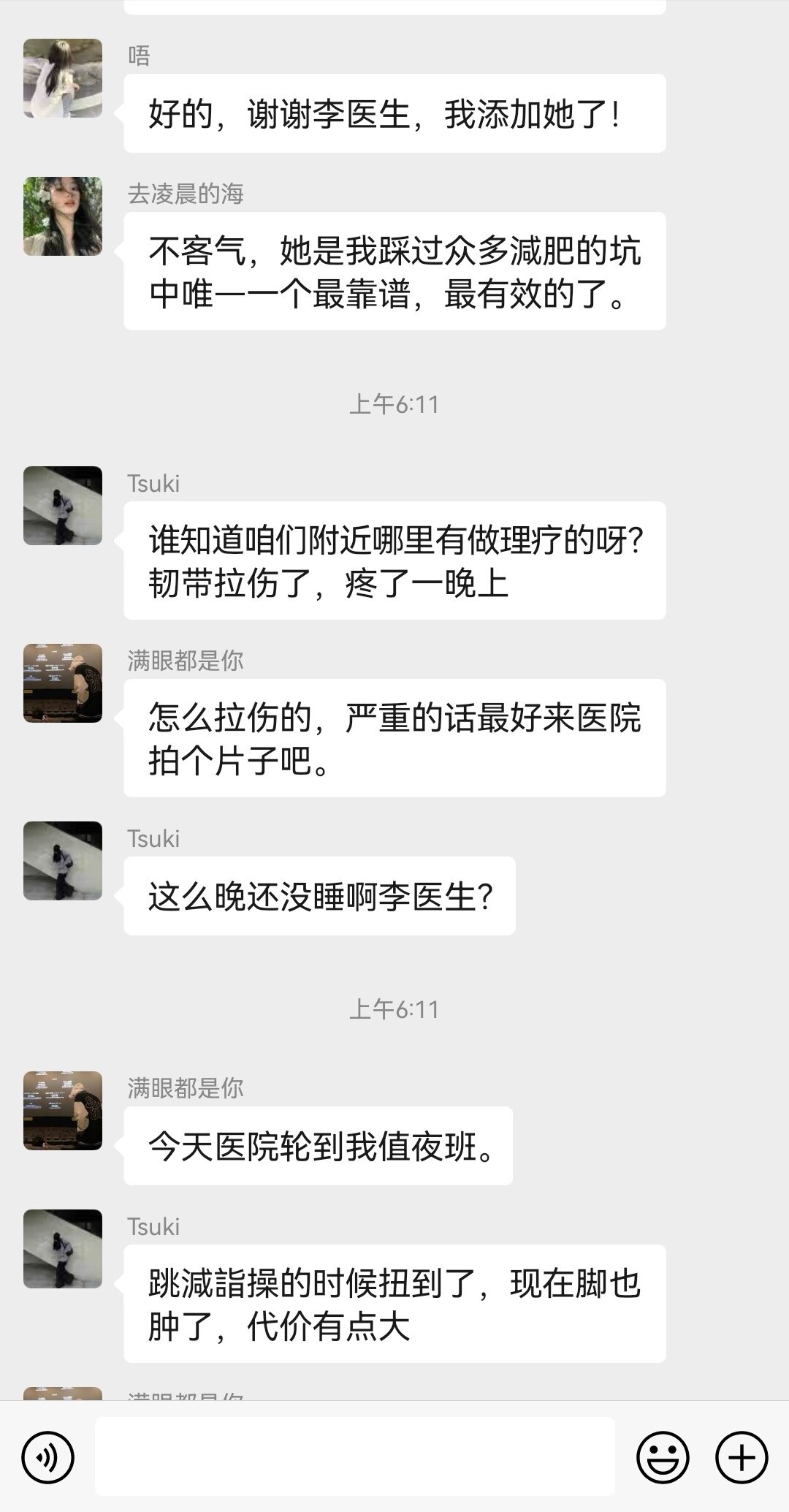Open Tsuki's avatar beside the 跳减脂操 message
The height and width of the screenshot is (1512, 789).
click(x=63, y=1249)
